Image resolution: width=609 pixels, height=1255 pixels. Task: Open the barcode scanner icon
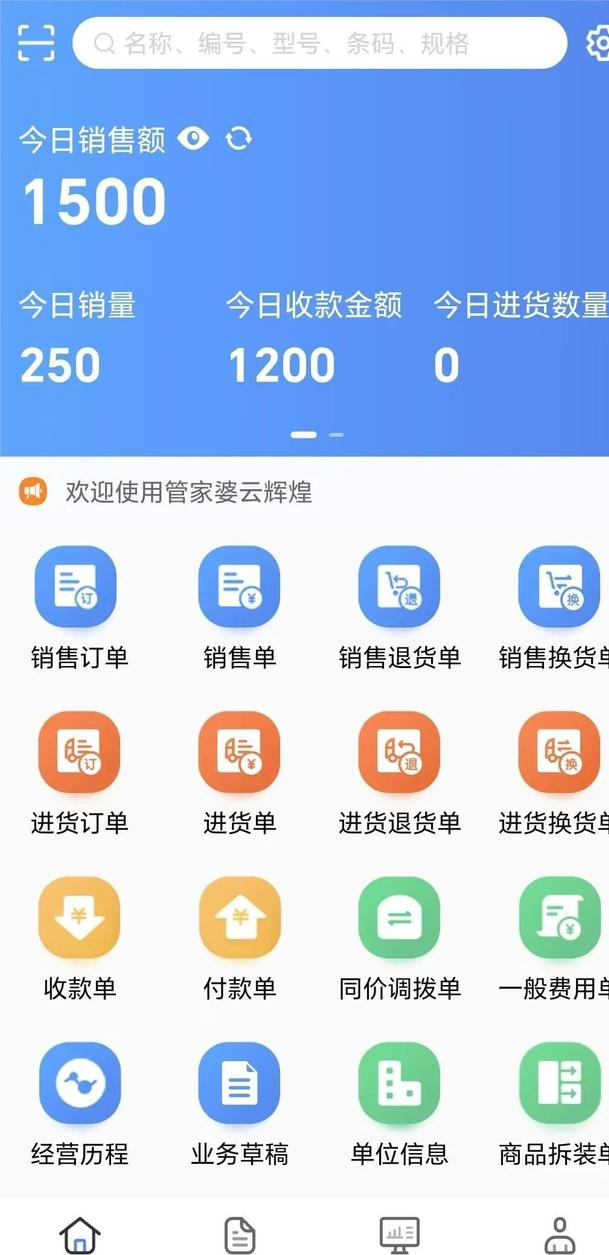tap(36, 43)
